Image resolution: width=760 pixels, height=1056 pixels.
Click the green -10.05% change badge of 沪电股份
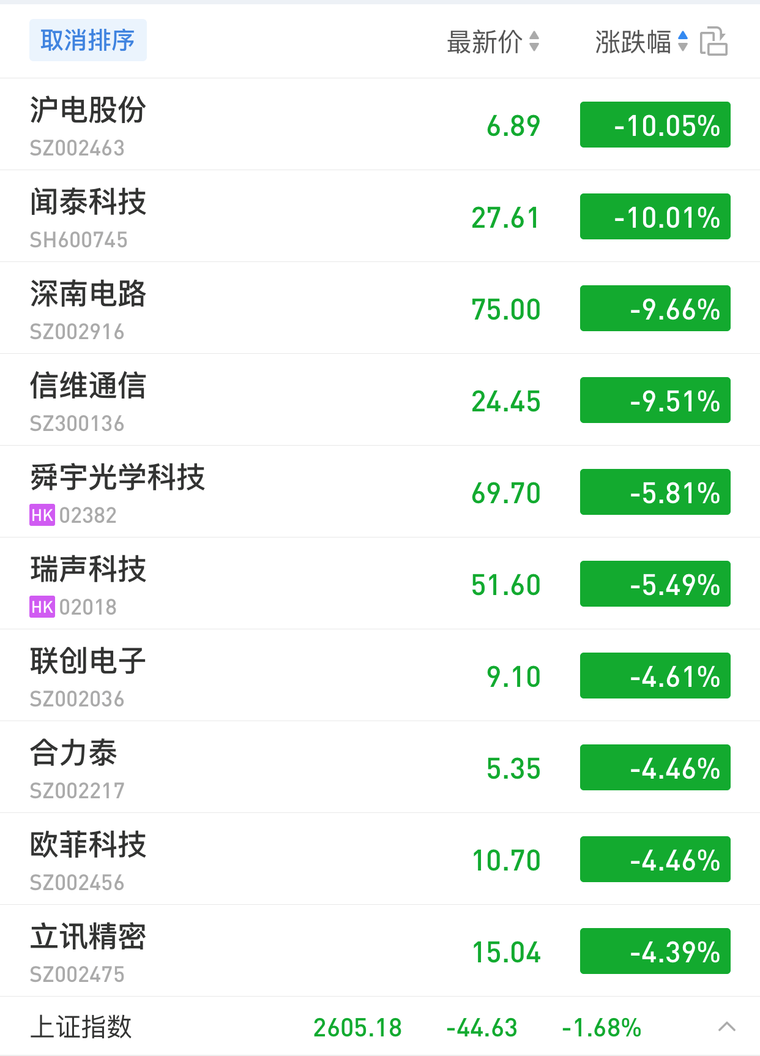point(655,124)
